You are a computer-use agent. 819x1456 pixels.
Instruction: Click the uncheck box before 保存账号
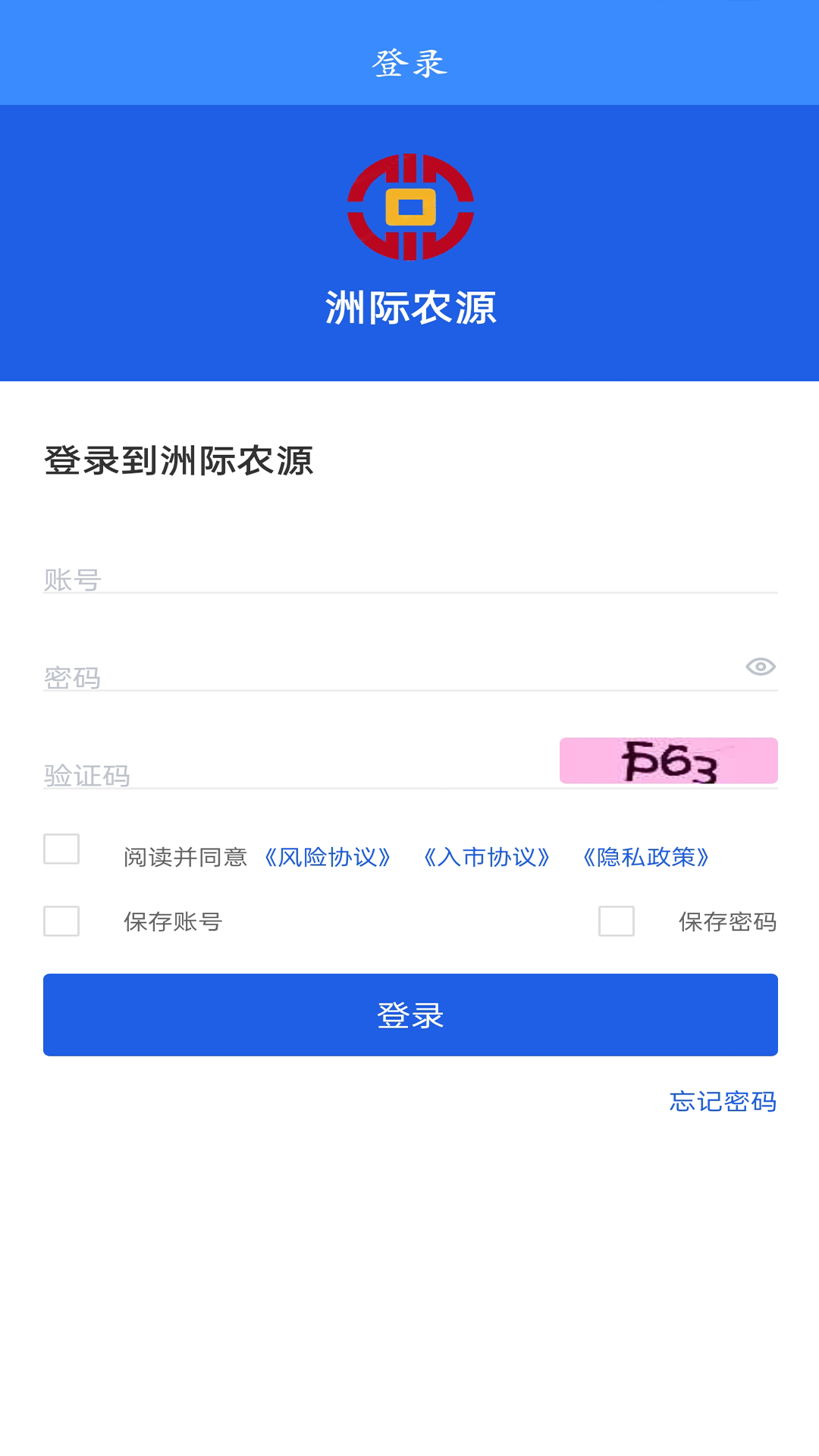tap(61, 923)
